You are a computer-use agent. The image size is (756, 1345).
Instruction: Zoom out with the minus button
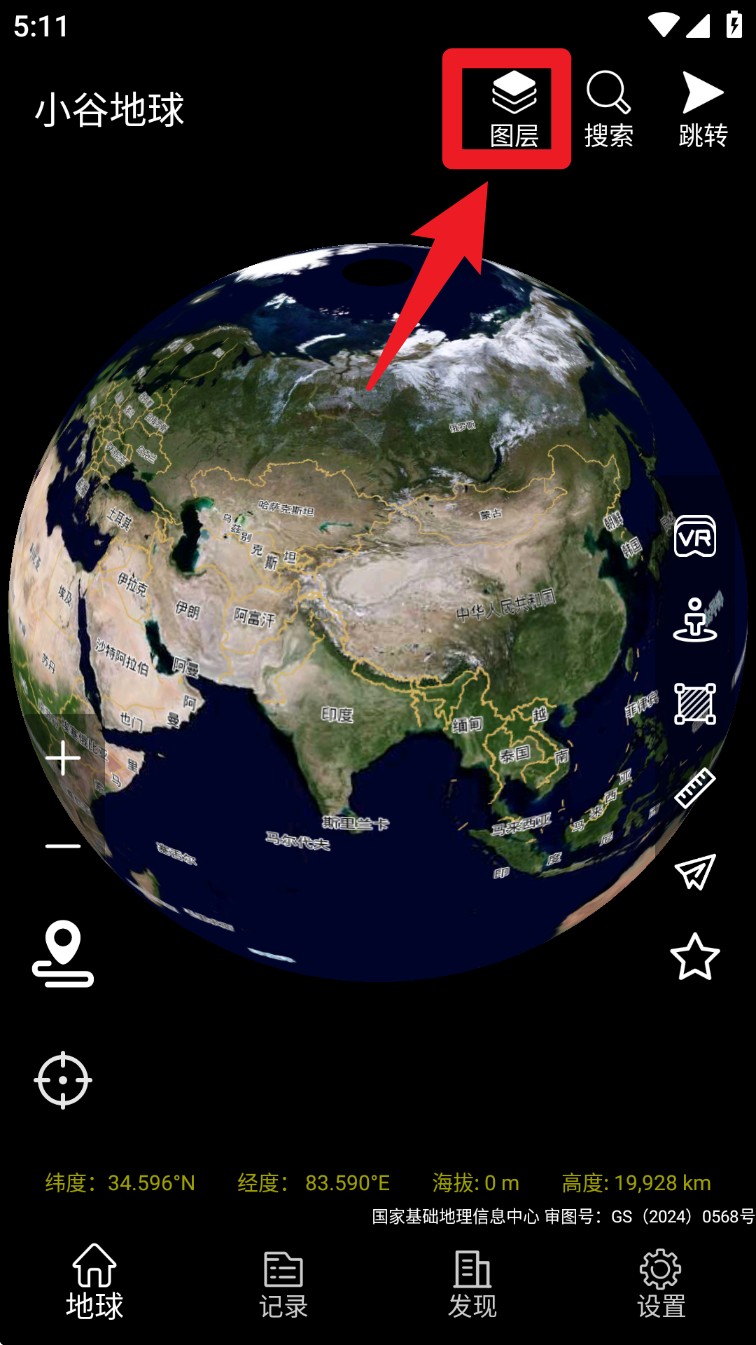pos(63,847)
